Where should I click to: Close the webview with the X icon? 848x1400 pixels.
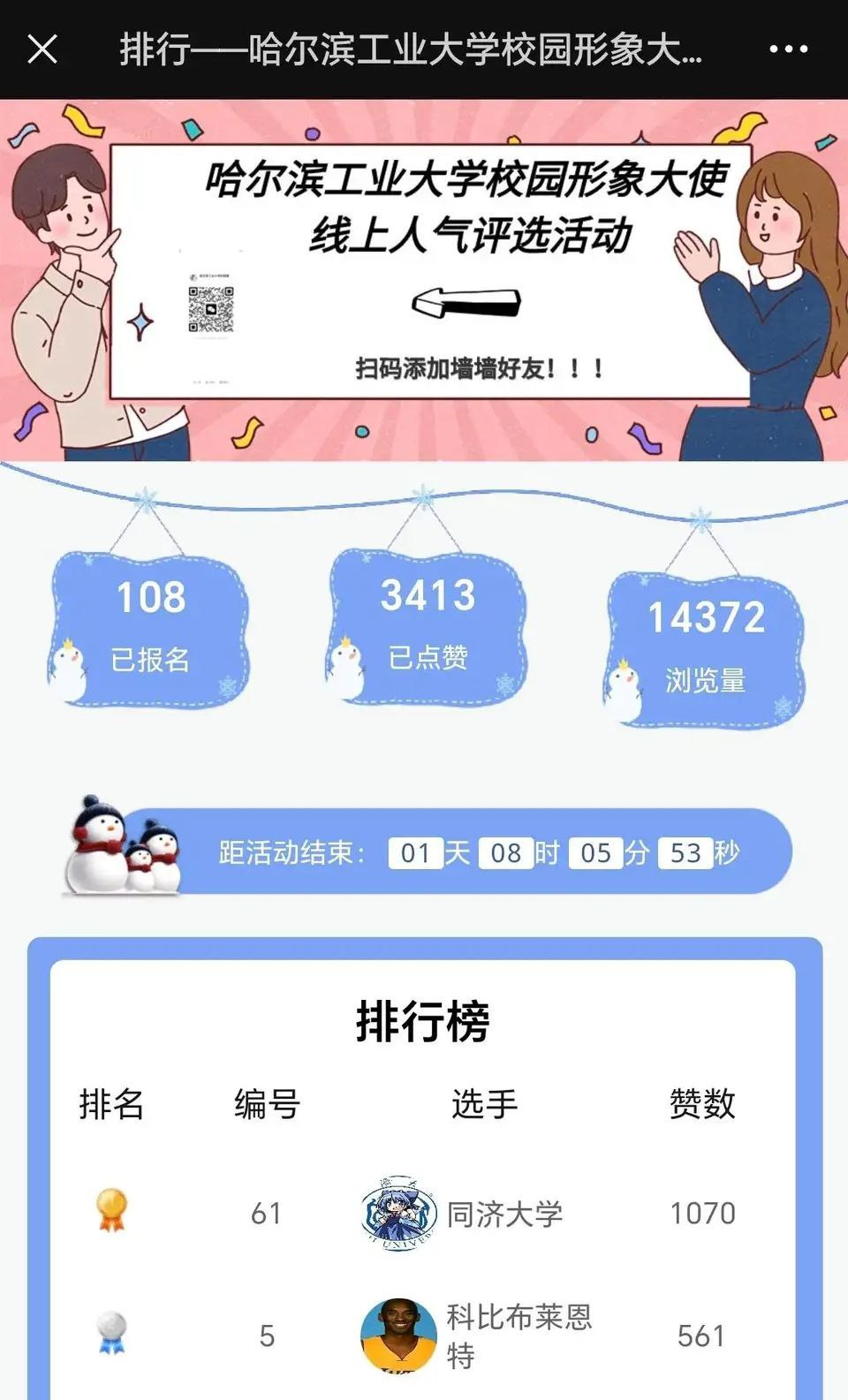(x=42, y=49)
